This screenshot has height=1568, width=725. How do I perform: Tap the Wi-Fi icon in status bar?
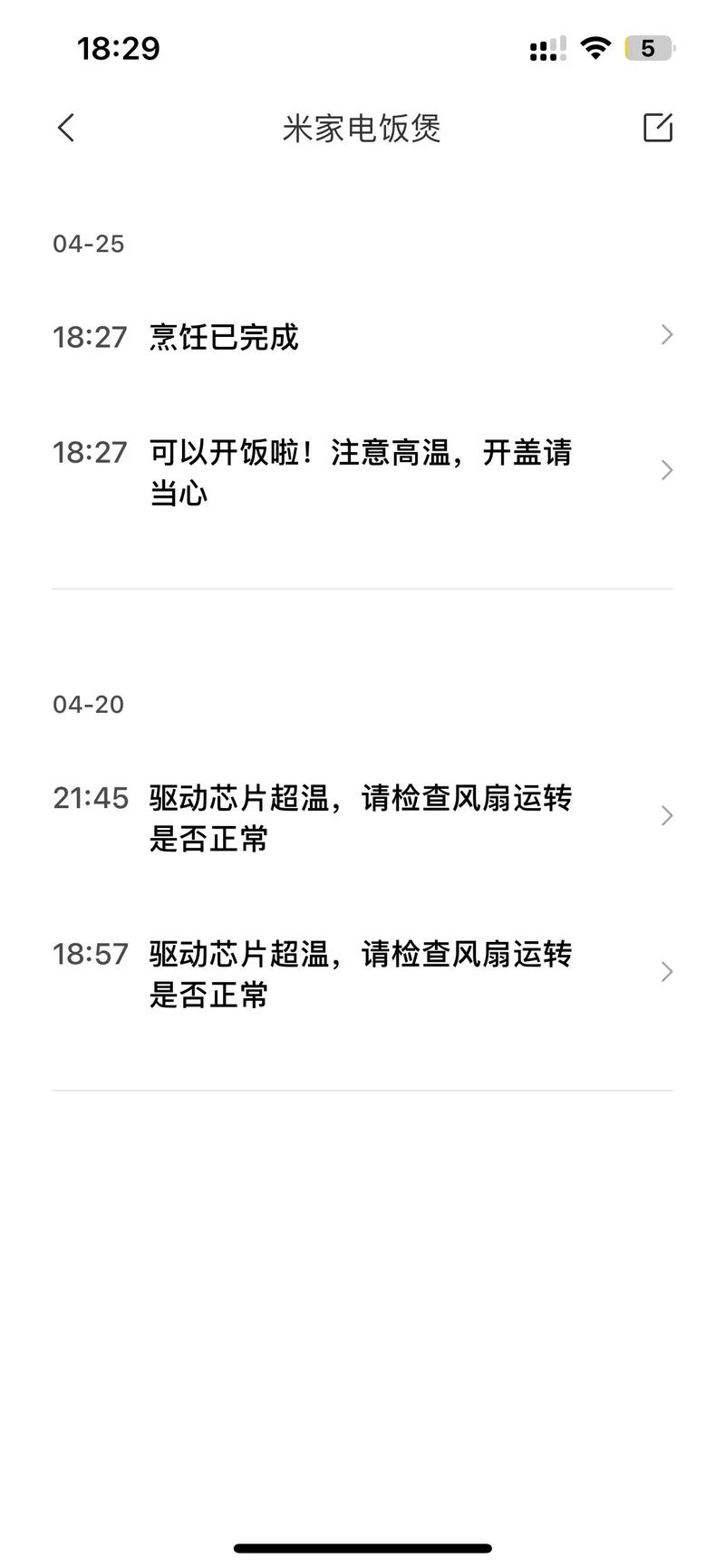[595, 48]
